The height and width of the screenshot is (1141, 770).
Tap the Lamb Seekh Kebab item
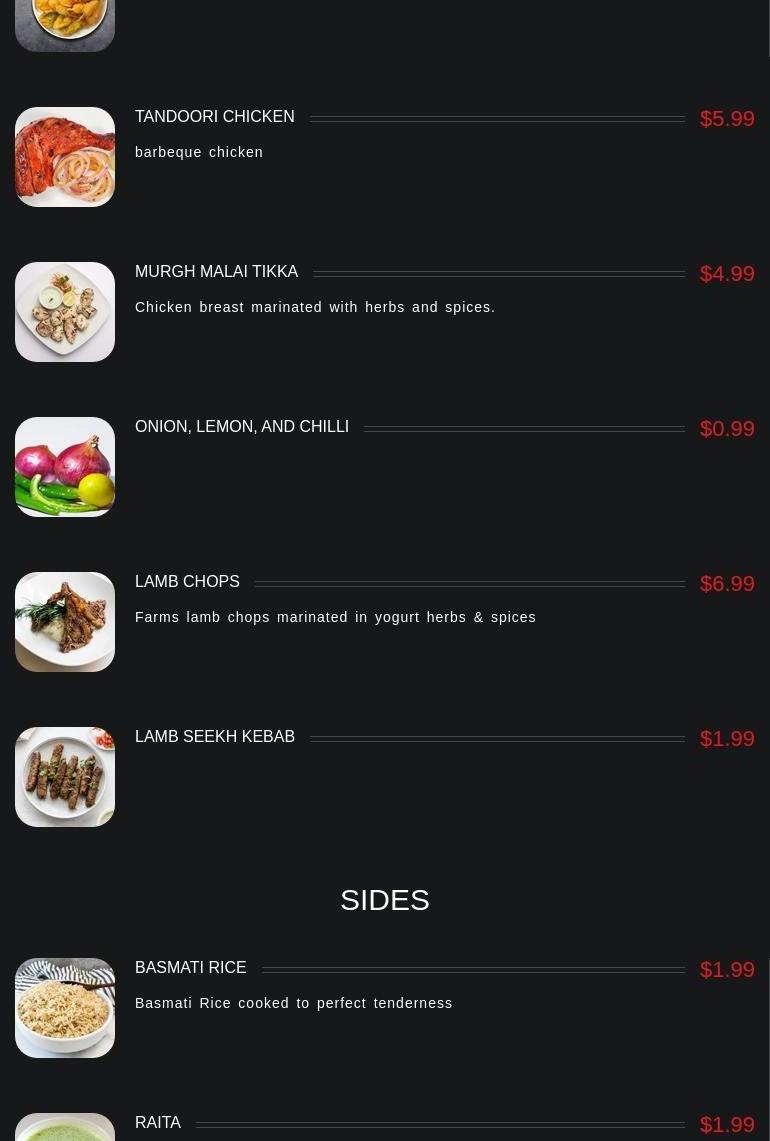coord(215,737)
